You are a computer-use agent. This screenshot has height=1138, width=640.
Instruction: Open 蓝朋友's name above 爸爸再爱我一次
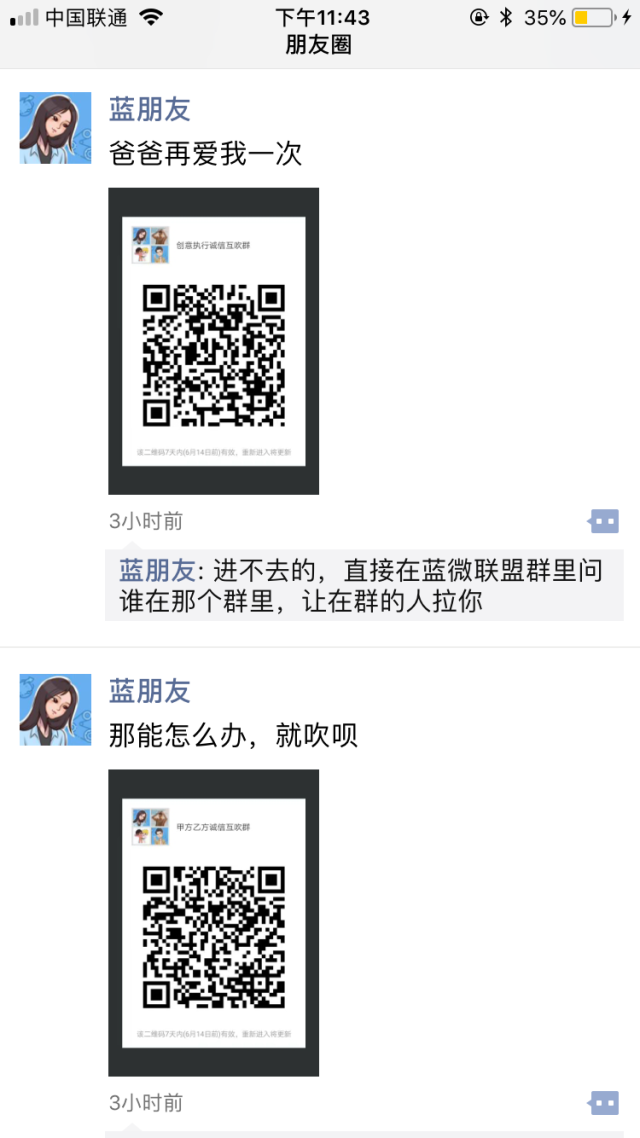149,109
